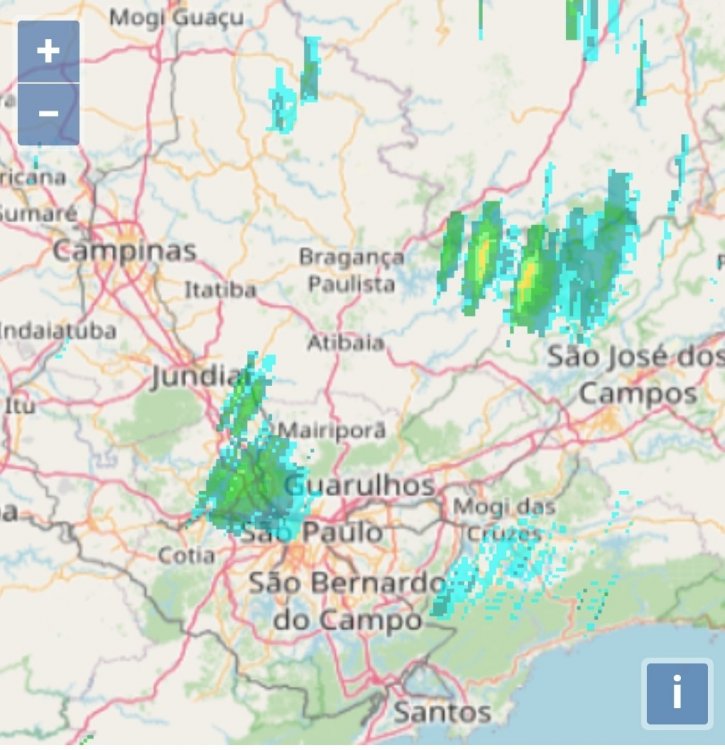Open the map info button
This screenshot has width=725, height=750.
677,692
